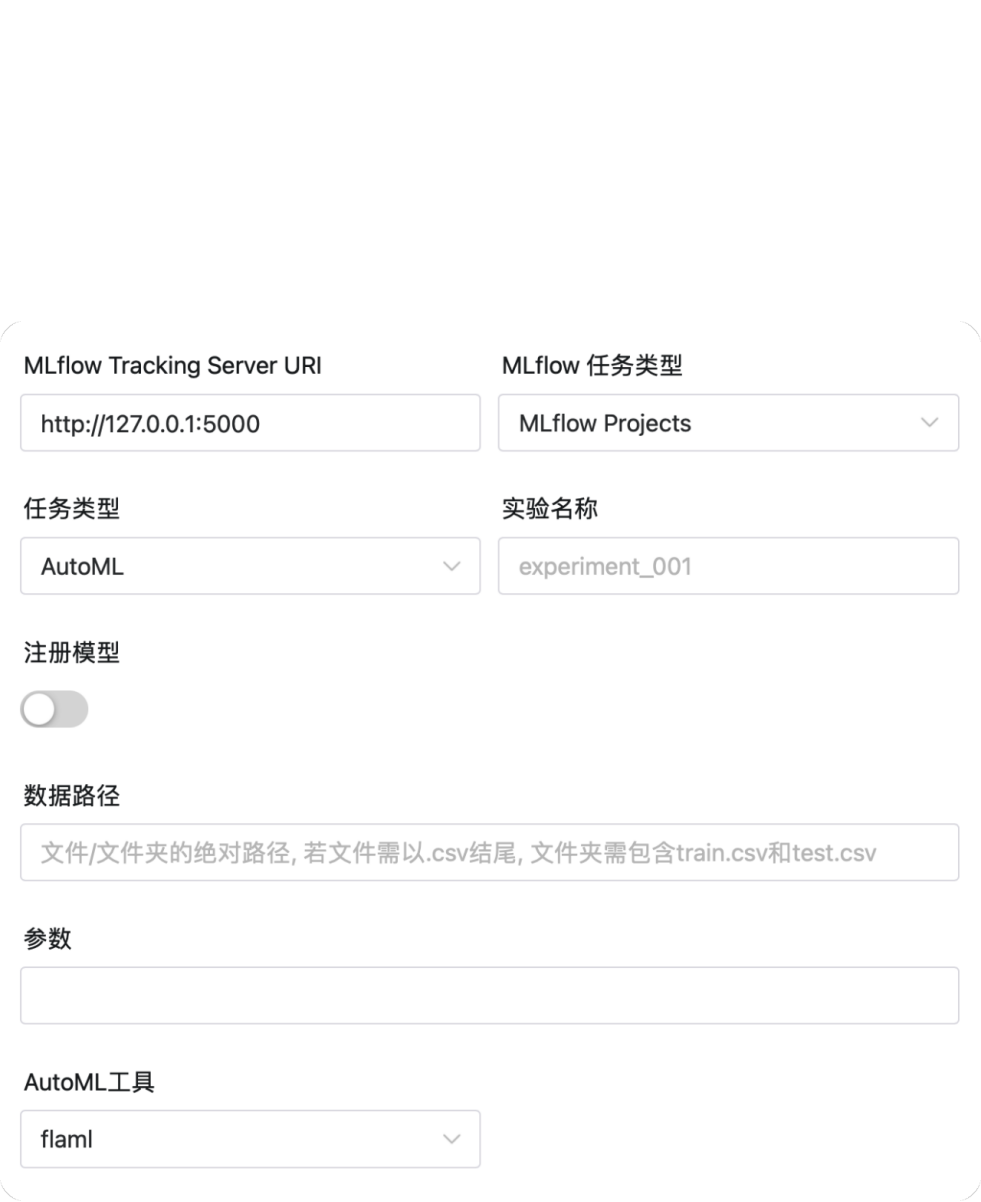Expand the 任务类型 AutoML dropdown
The image size is (981, 1202).
(x=250, y=566)
